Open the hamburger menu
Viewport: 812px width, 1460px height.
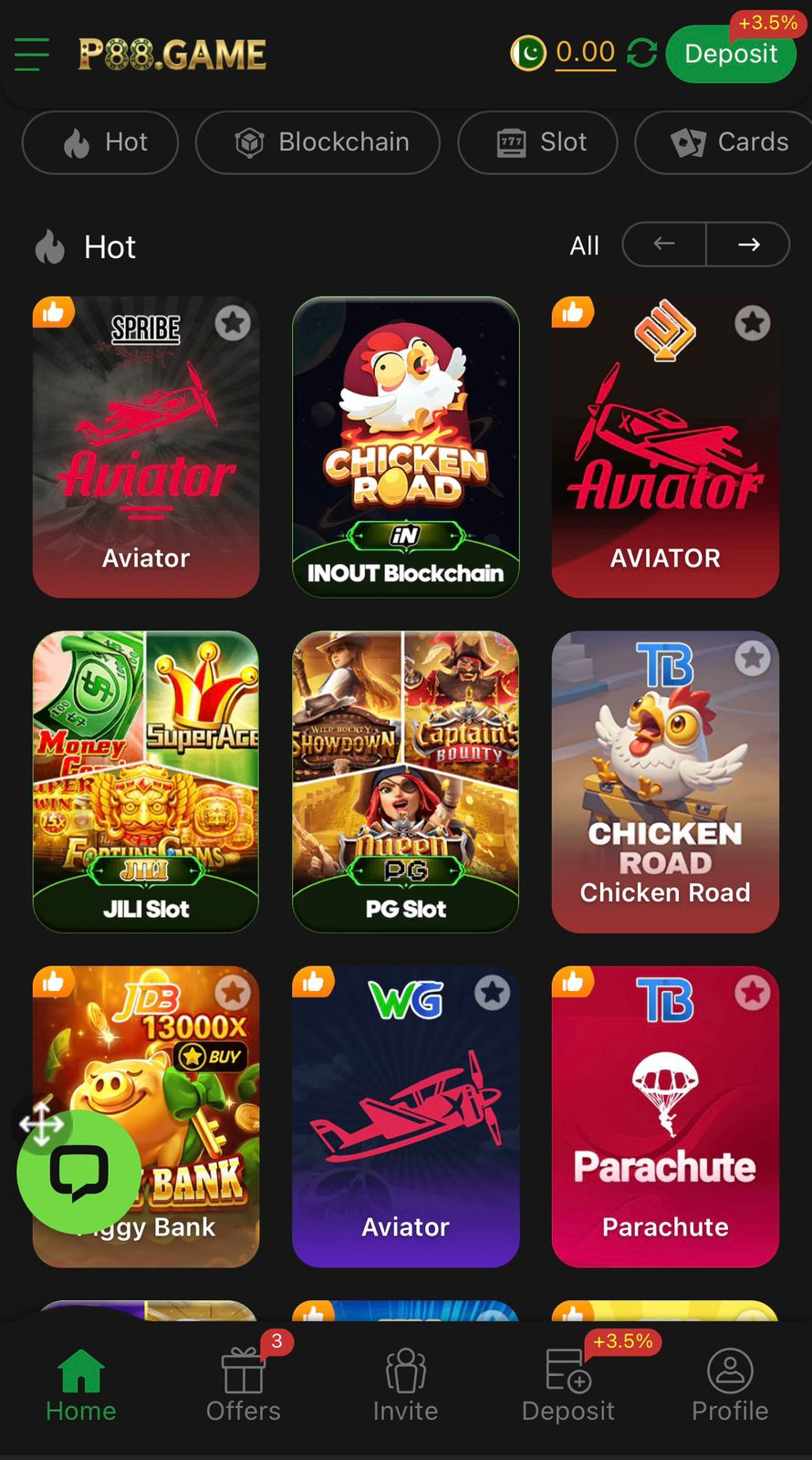coord(32,55)
